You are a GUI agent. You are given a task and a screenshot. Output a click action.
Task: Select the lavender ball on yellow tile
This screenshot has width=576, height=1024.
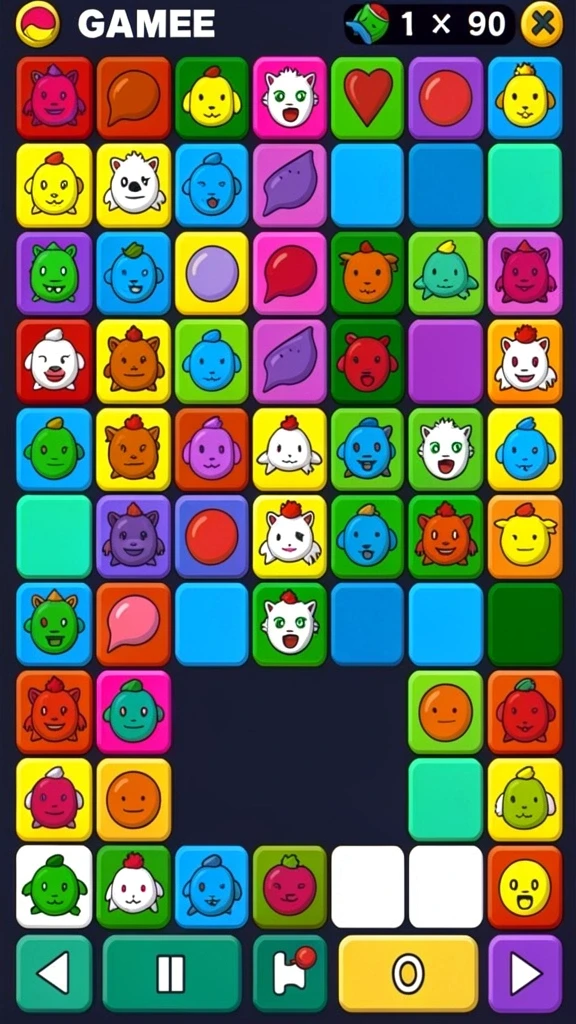212,274
